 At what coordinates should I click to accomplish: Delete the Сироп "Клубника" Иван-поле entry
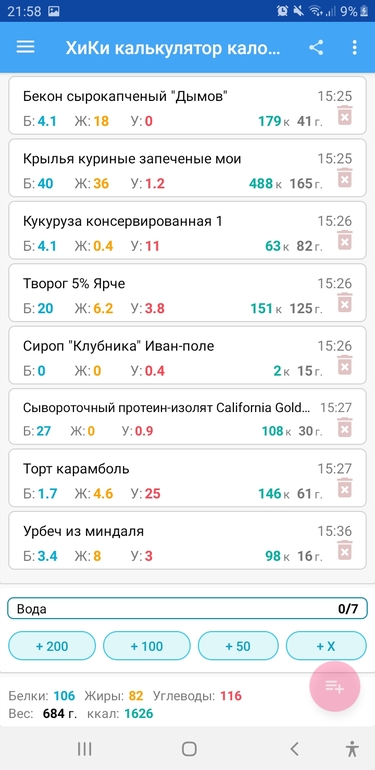[345, 365]
